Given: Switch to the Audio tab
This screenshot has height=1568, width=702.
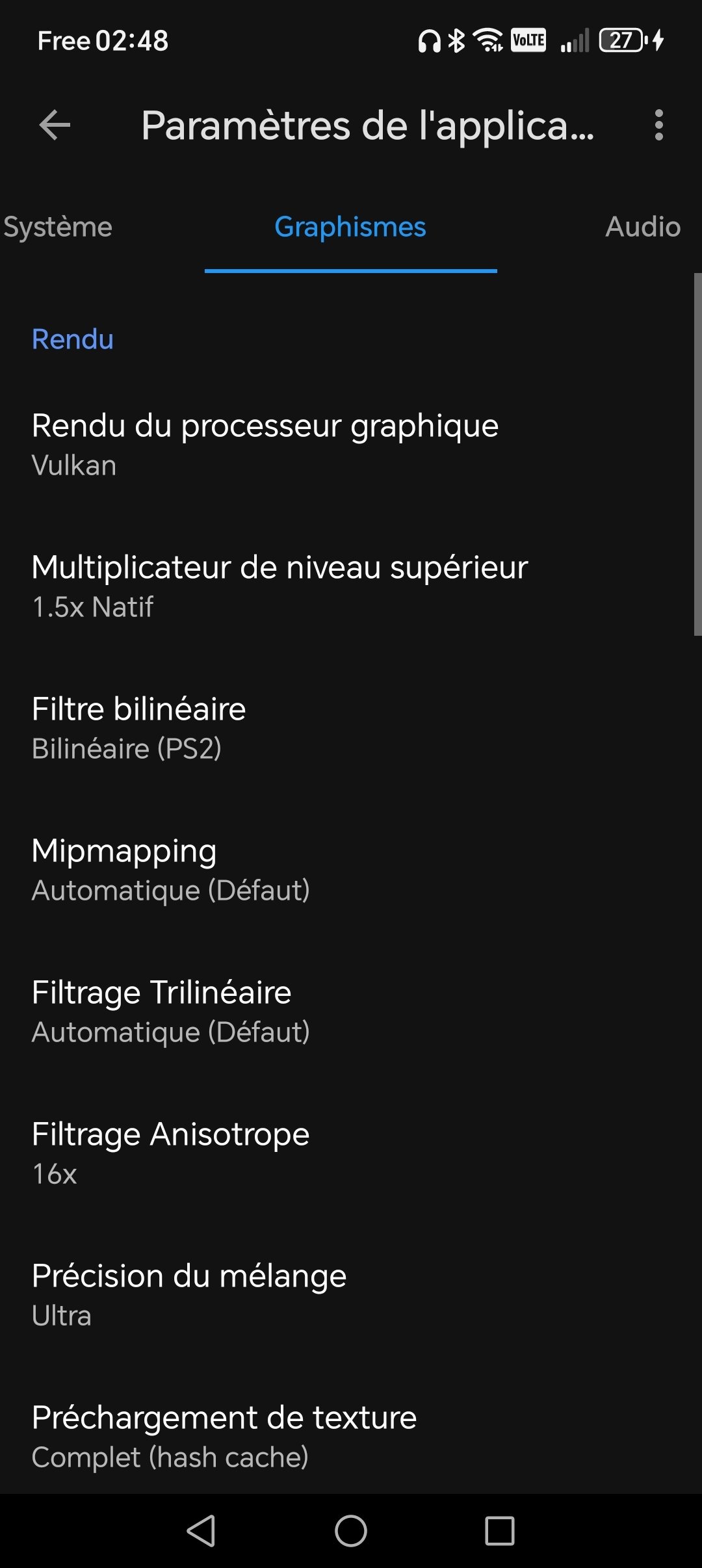Looking at the screenshot, I should coord(643,227).
